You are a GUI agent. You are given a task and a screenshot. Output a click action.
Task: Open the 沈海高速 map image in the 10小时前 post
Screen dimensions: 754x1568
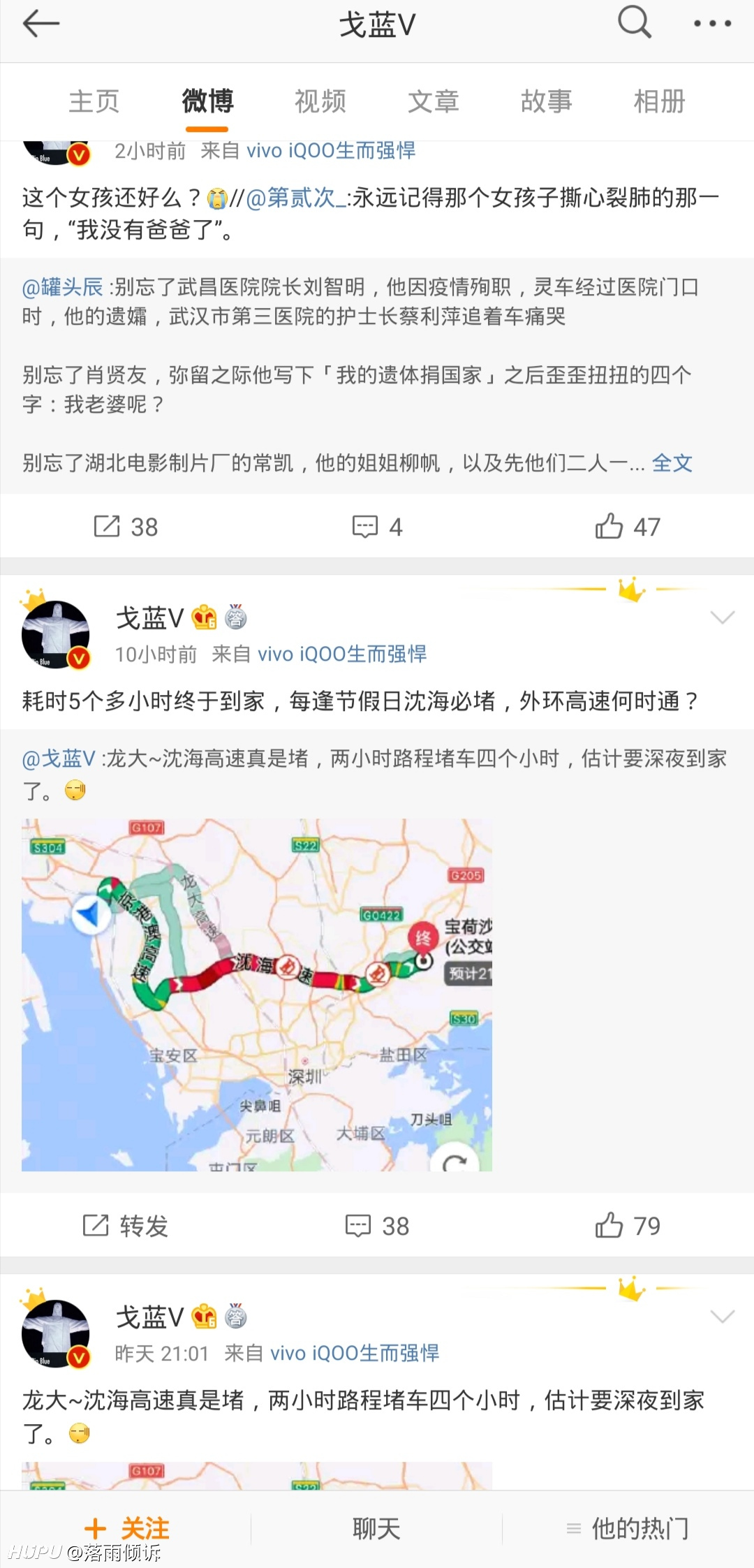pyautogui.click(x=257, y=995)
